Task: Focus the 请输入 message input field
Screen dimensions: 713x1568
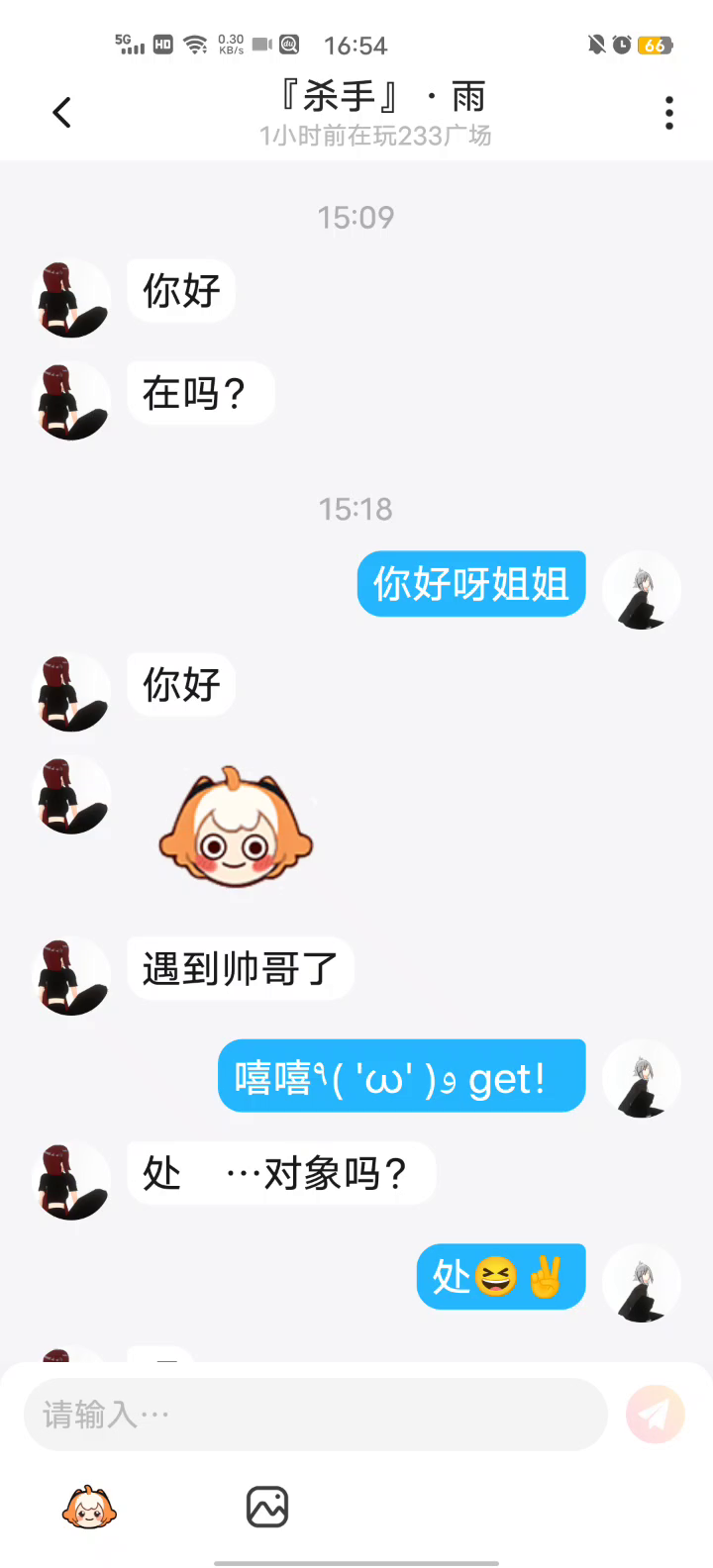Action: click(x=315, y=1415)
